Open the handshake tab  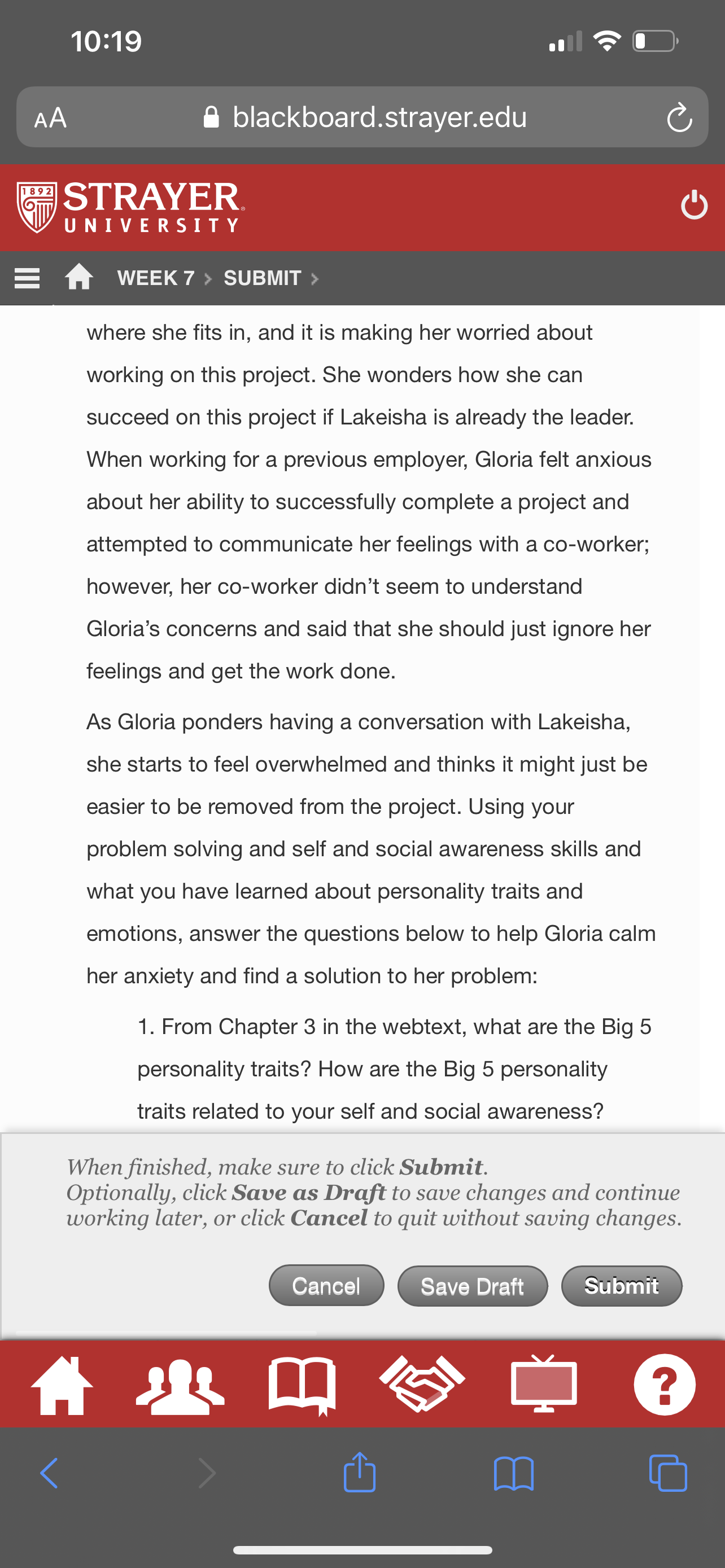422,1383
